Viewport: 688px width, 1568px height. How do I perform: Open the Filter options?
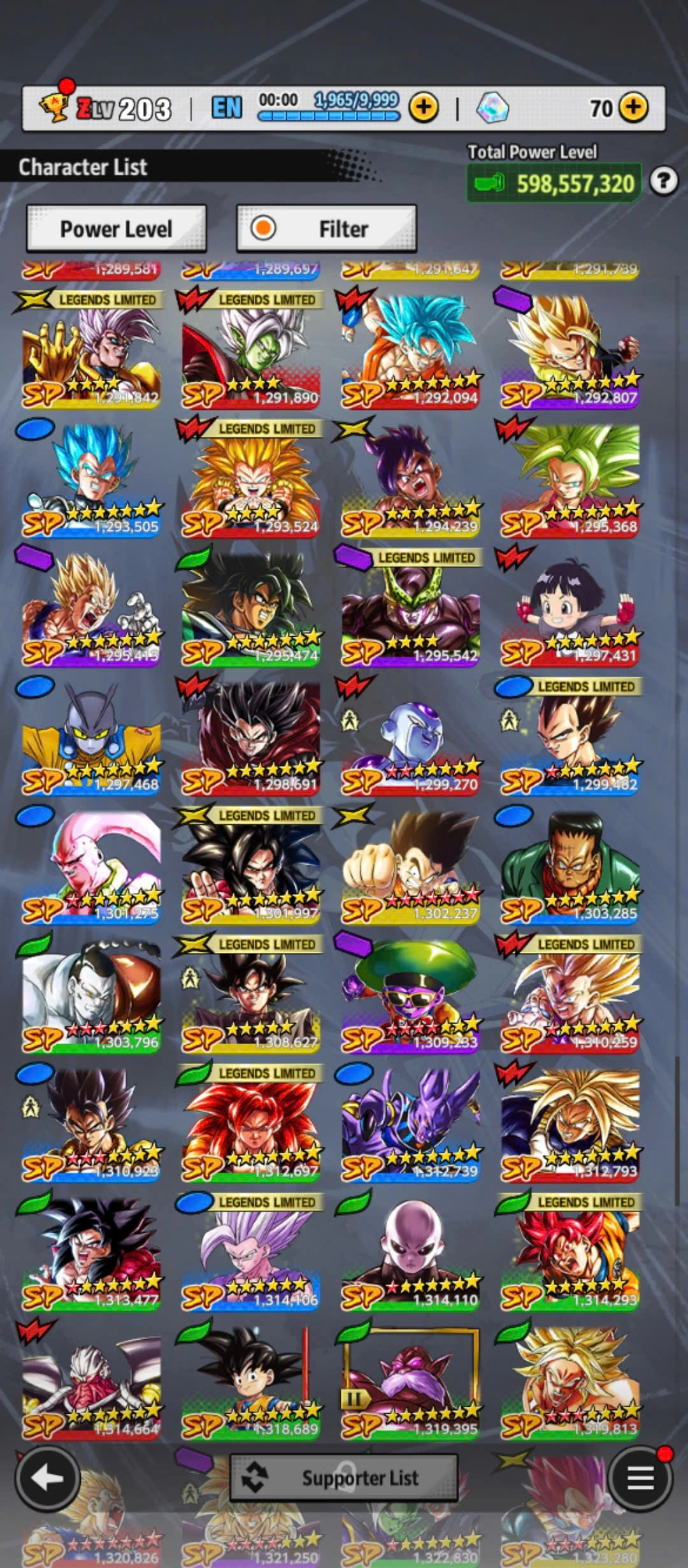[x=327, y=229]
